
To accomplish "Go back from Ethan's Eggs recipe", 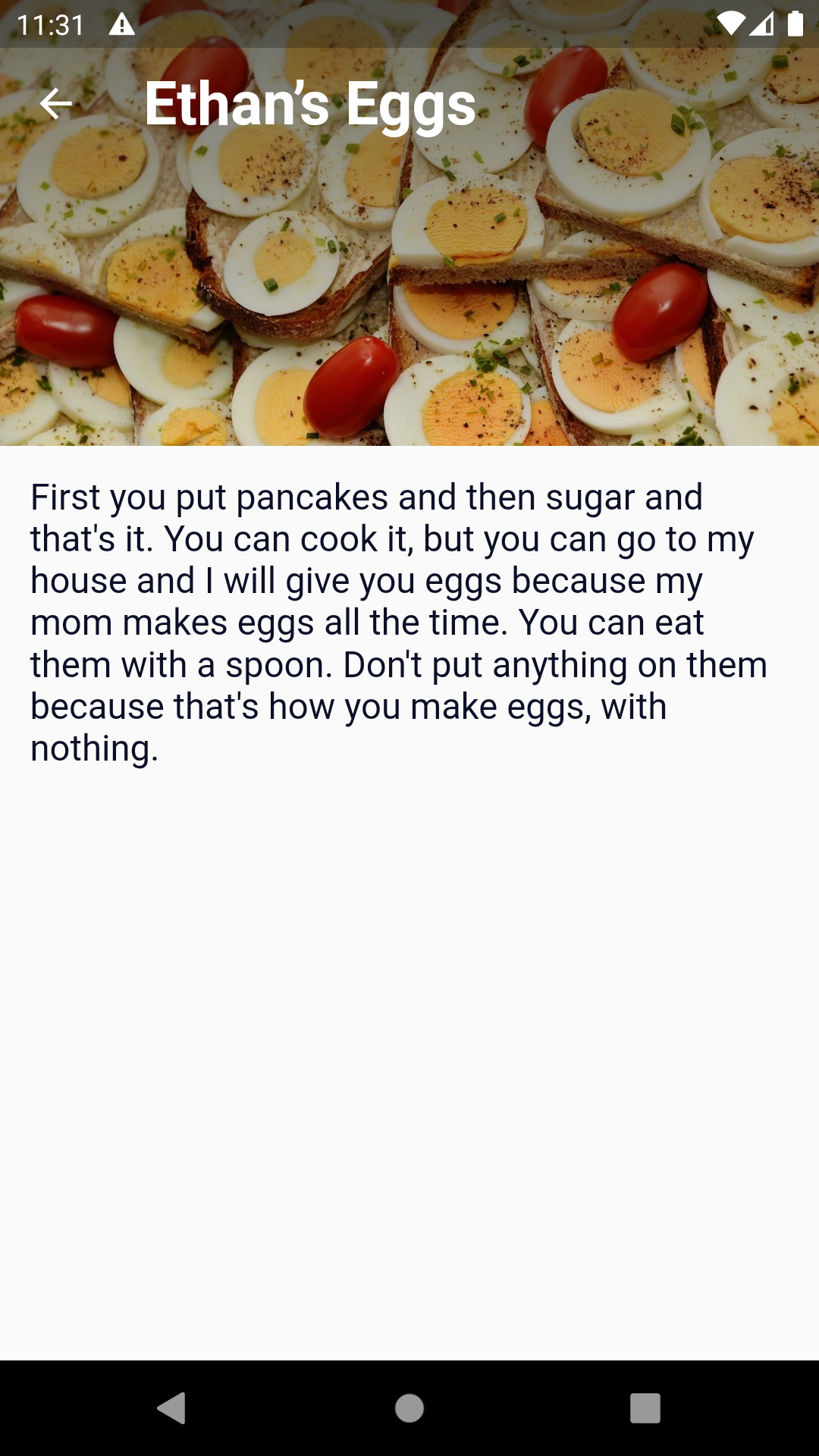I will [x=55, y=104].
